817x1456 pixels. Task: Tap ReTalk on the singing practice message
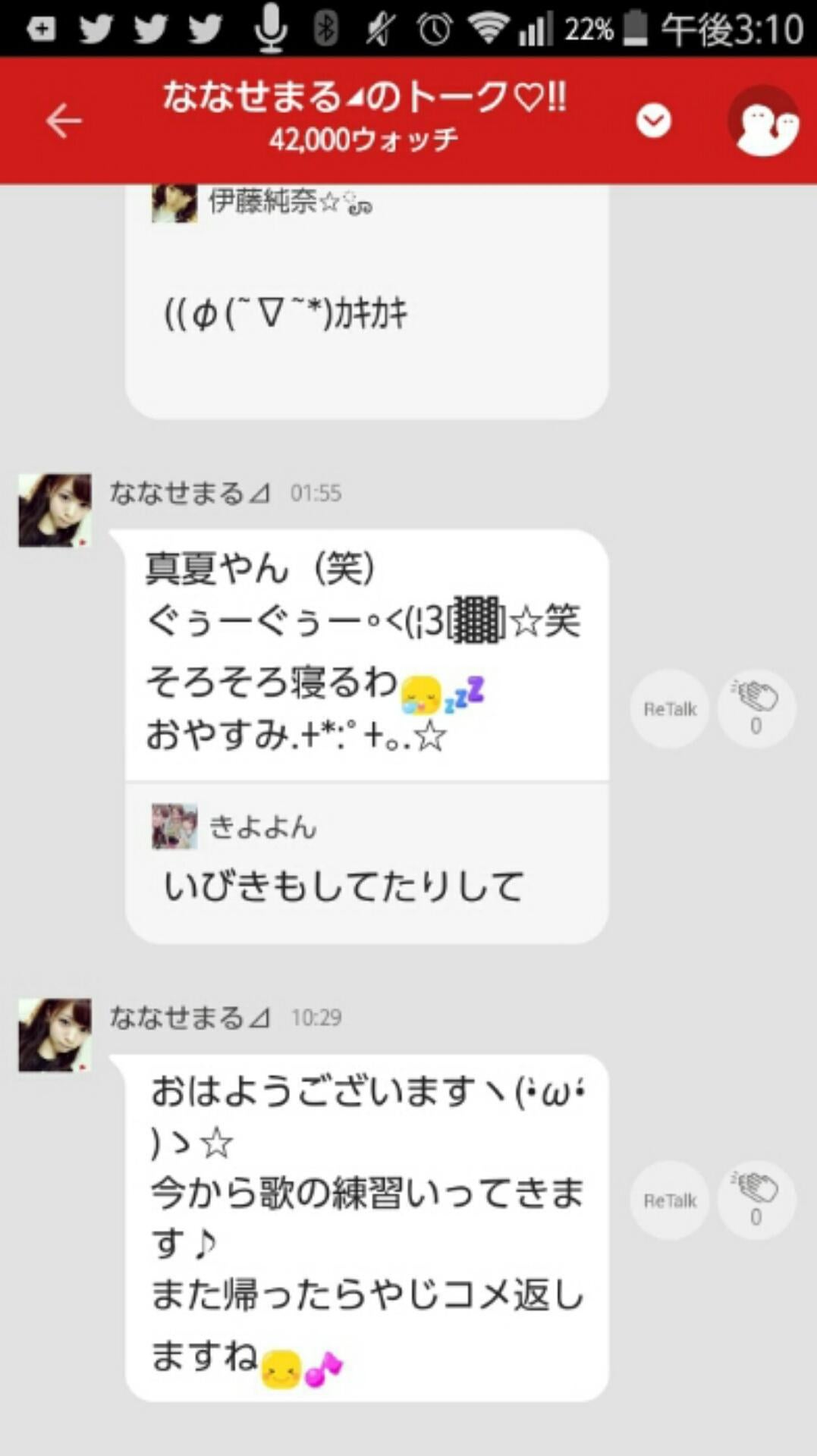tap(668, 1200)
